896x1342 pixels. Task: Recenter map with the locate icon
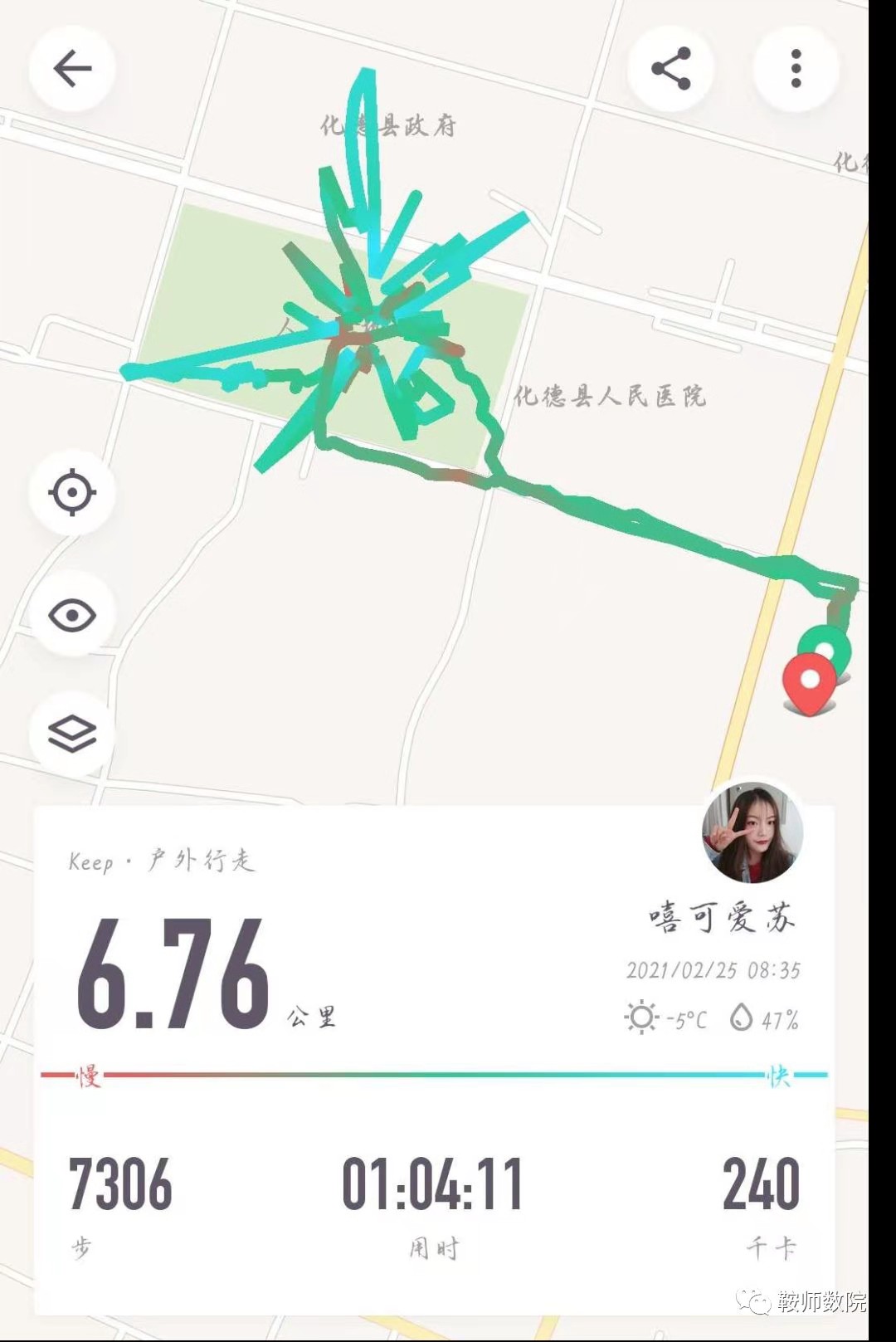pyautogui.click(x=72, y=493)
